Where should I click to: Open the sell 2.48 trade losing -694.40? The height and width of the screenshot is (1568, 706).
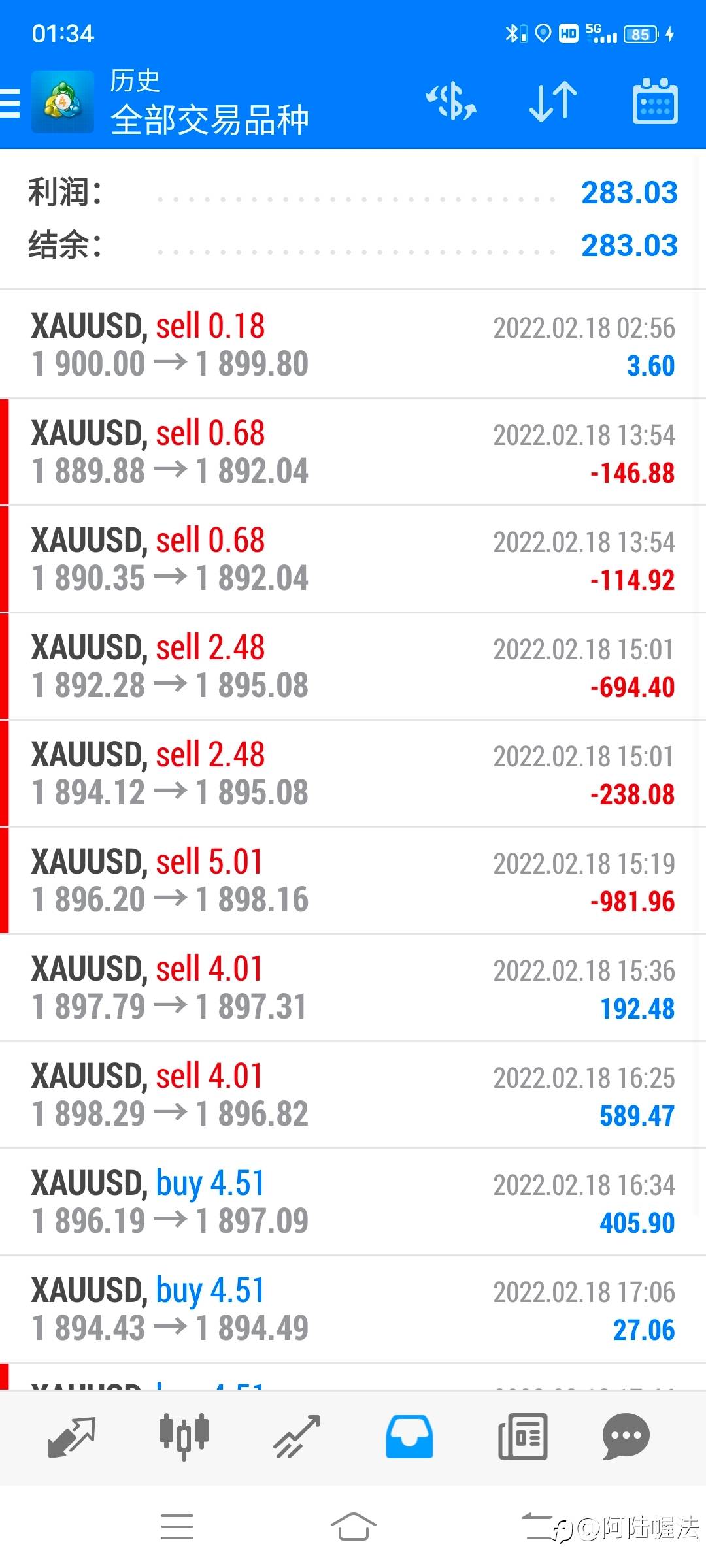353,666
